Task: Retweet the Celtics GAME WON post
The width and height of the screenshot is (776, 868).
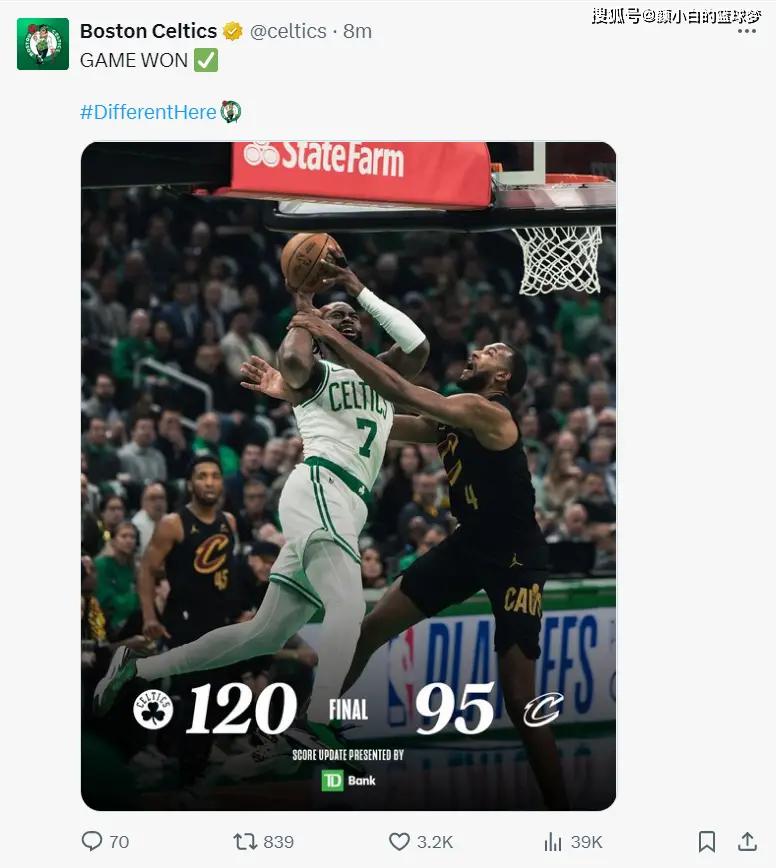Action: pyautogui.click(x=246, y=841)
